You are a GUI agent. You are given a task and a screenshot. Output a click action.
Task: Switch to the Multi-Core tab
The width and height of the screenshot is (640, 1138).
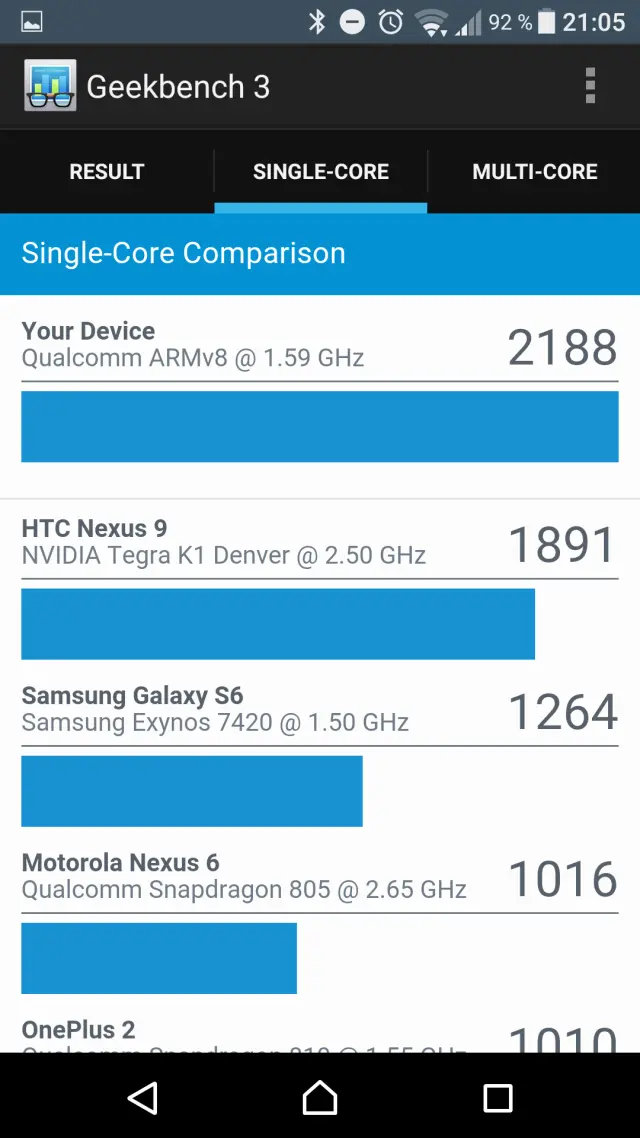coord(535,172)
